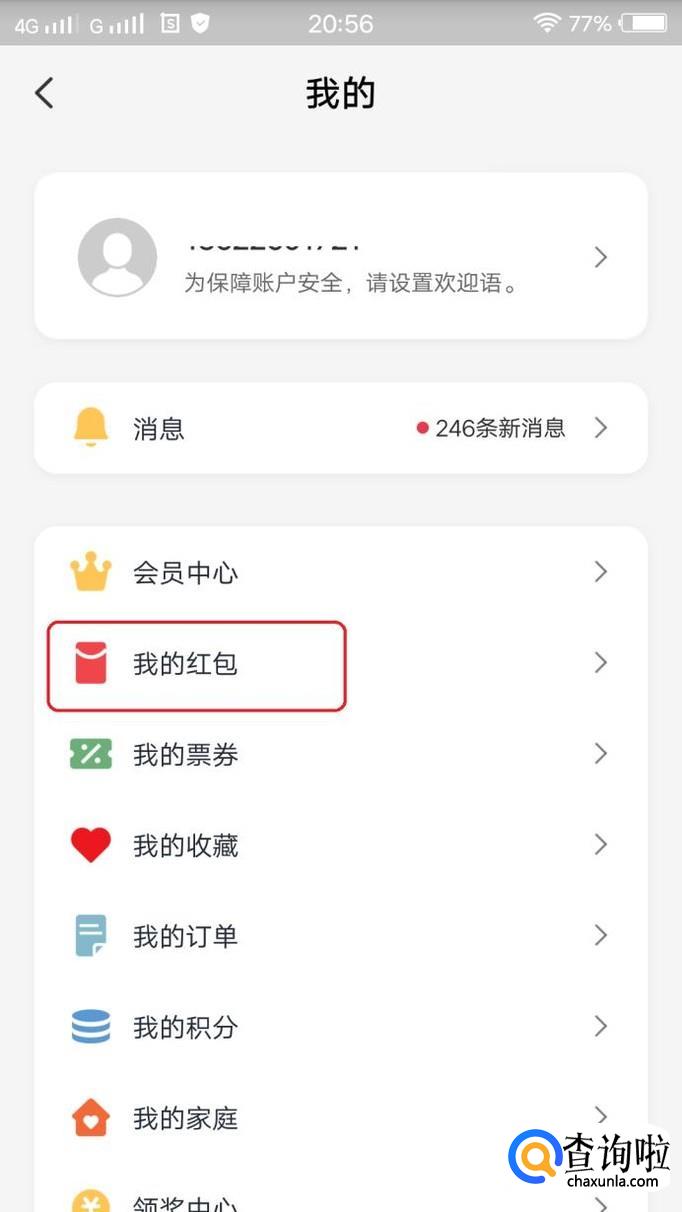Go back using the top-left arrow

(44, 93)
